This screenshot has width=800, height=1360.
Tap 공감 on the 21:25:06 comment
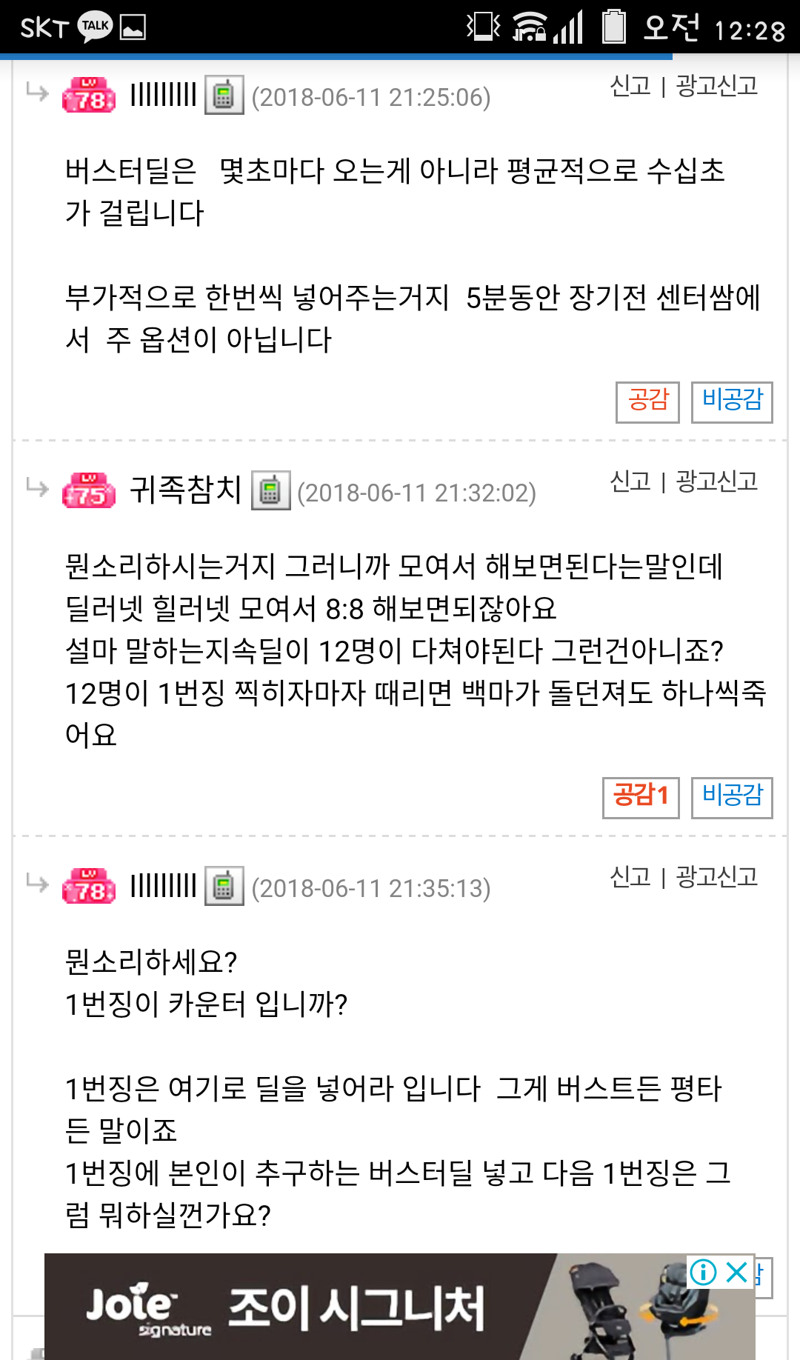point(648,401)
